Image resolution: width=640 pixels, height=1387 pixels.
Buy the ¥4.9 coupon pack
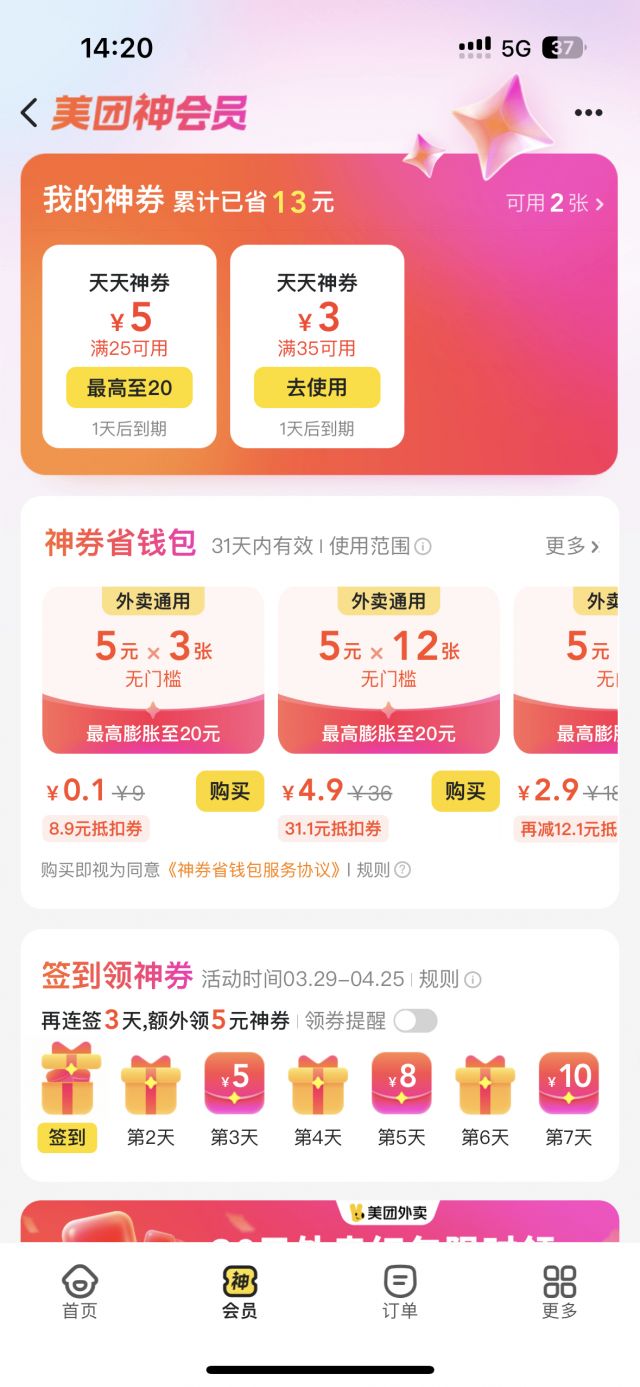[465, 792]
